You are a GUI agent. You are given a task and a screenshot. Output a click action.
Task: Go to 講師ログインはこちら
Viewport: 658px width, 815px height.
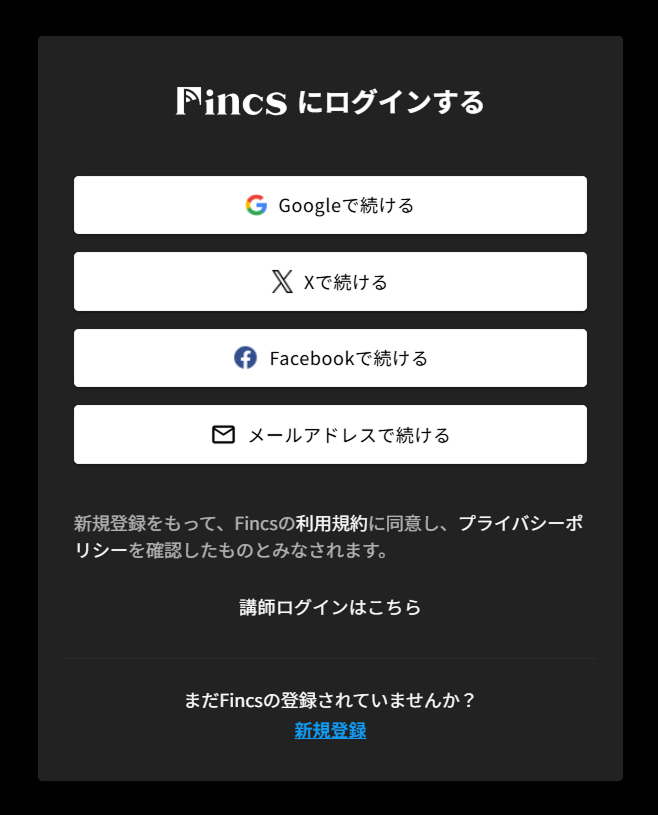coord(330,607)
